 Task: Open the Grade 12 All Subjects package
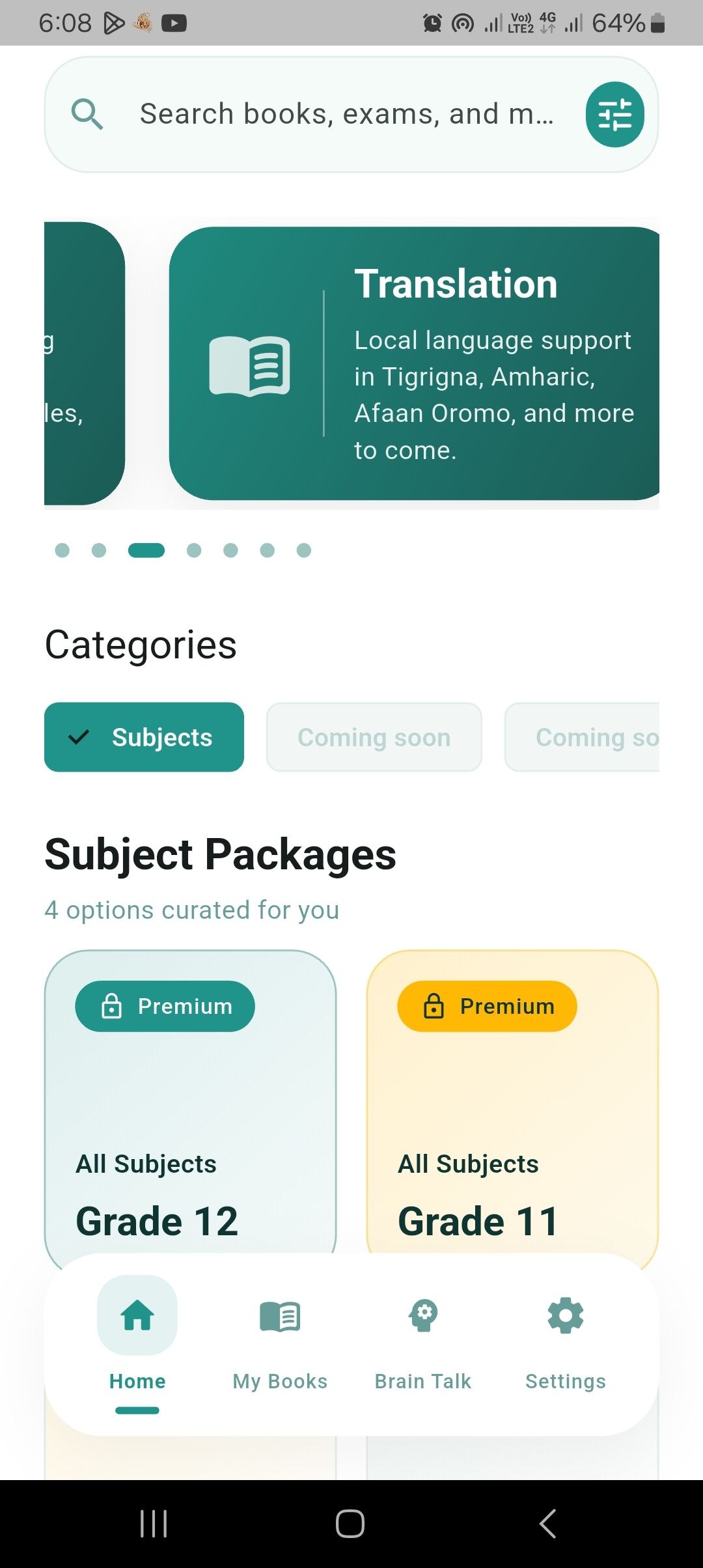click(x=190, y=1107)
